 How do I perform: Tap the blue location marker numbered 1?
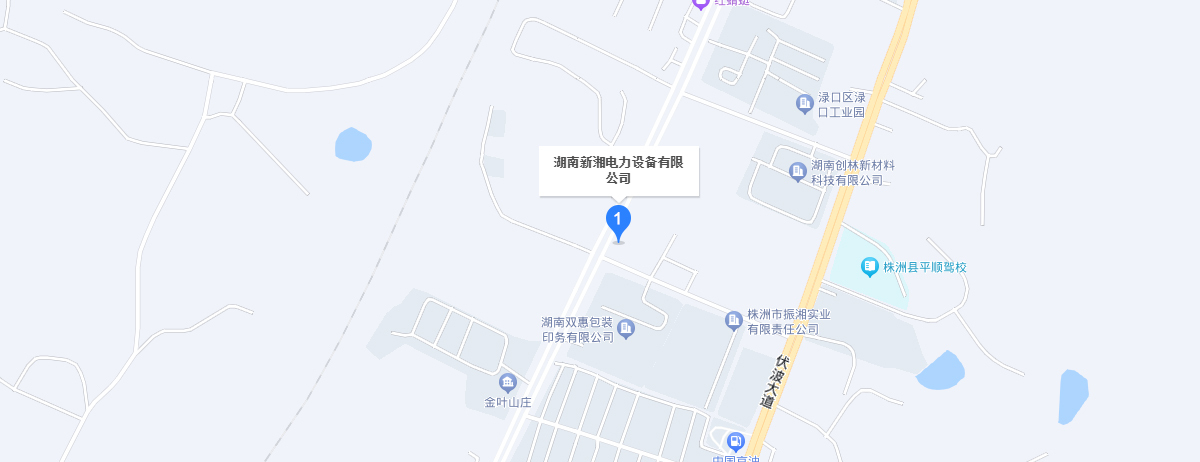618,221
